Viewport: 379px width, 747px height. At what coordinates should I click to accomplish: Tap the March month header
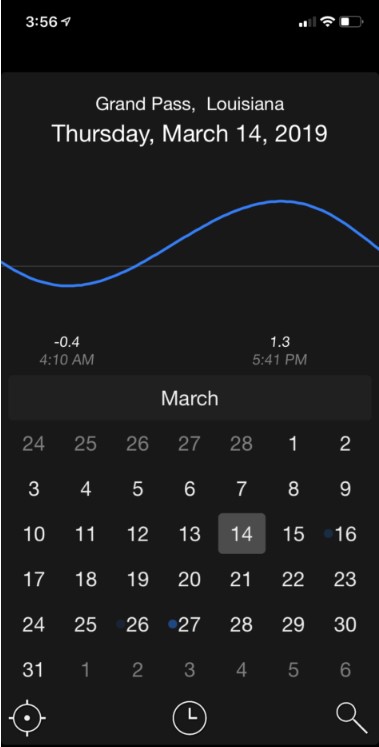tap(190, 398)
